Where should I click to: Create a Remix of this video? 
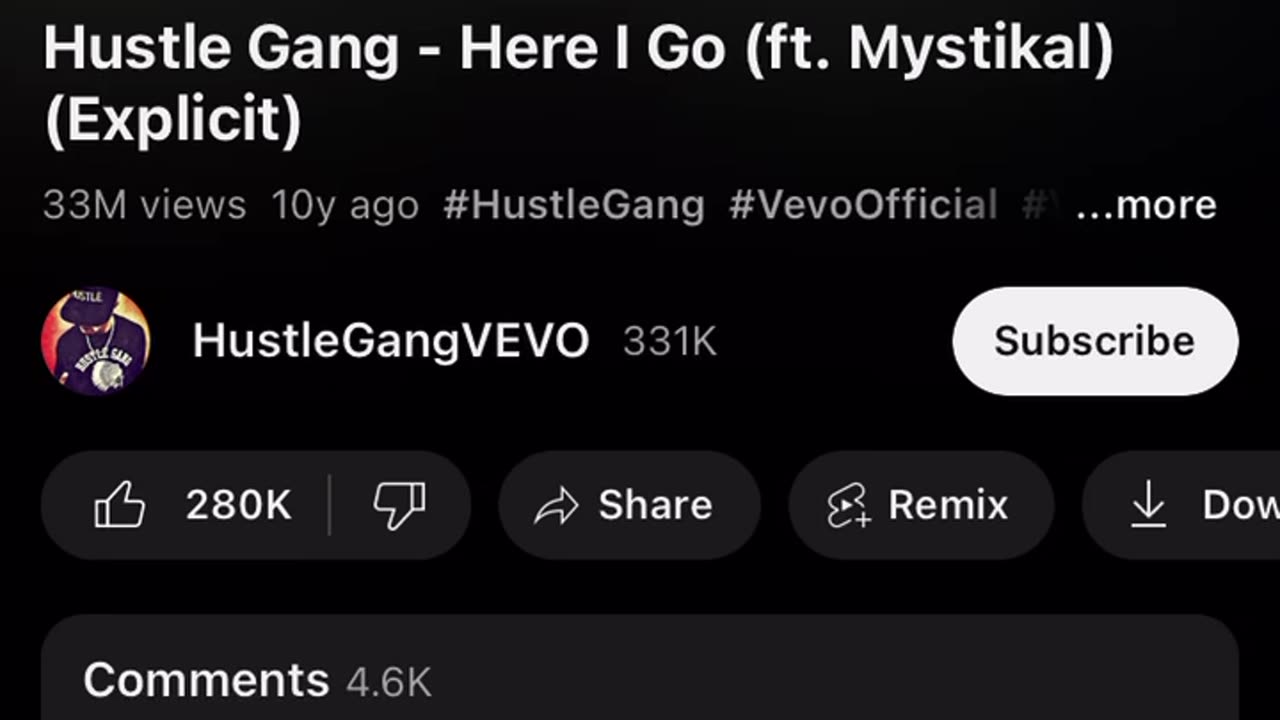pos(920,505)
